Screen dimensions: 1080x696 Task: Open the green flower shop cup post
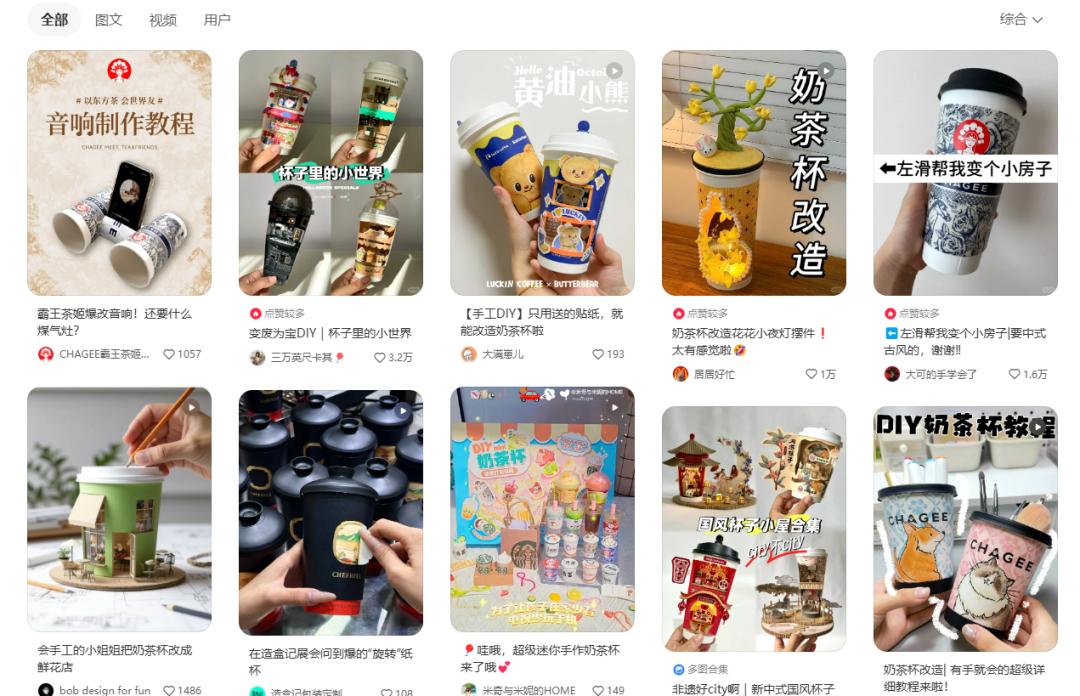(x=119, y=510)
